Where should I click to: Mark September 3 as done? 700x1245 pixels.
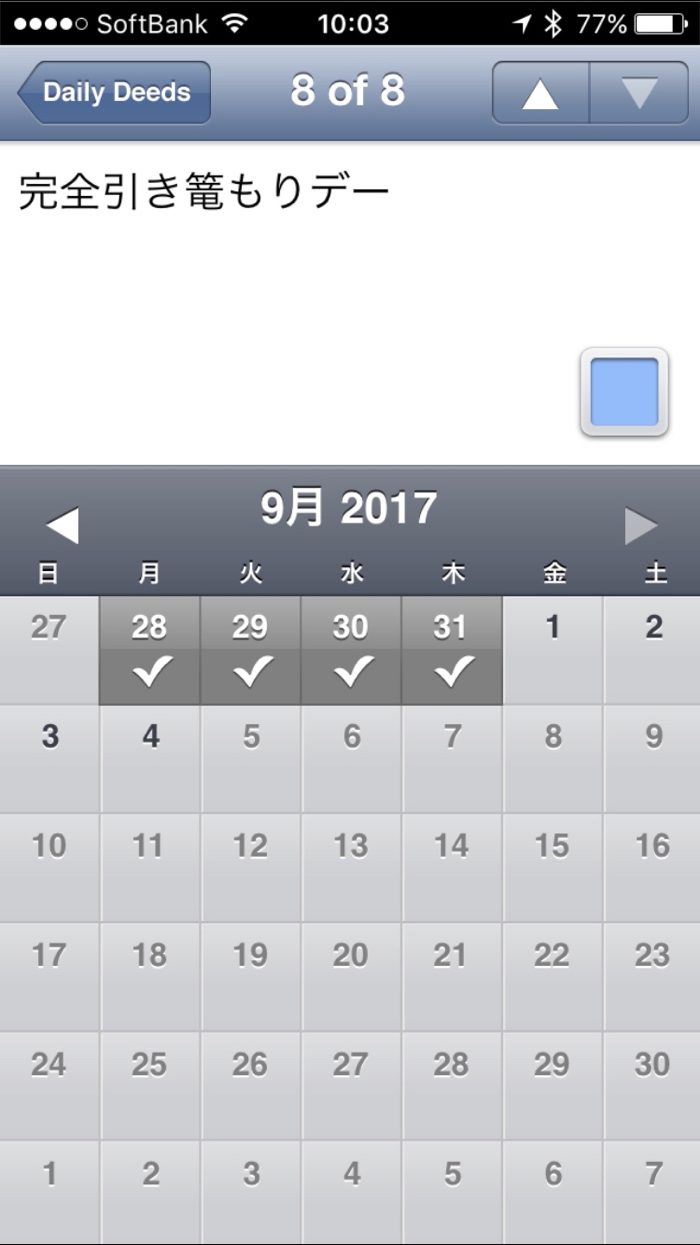point(49,759)
